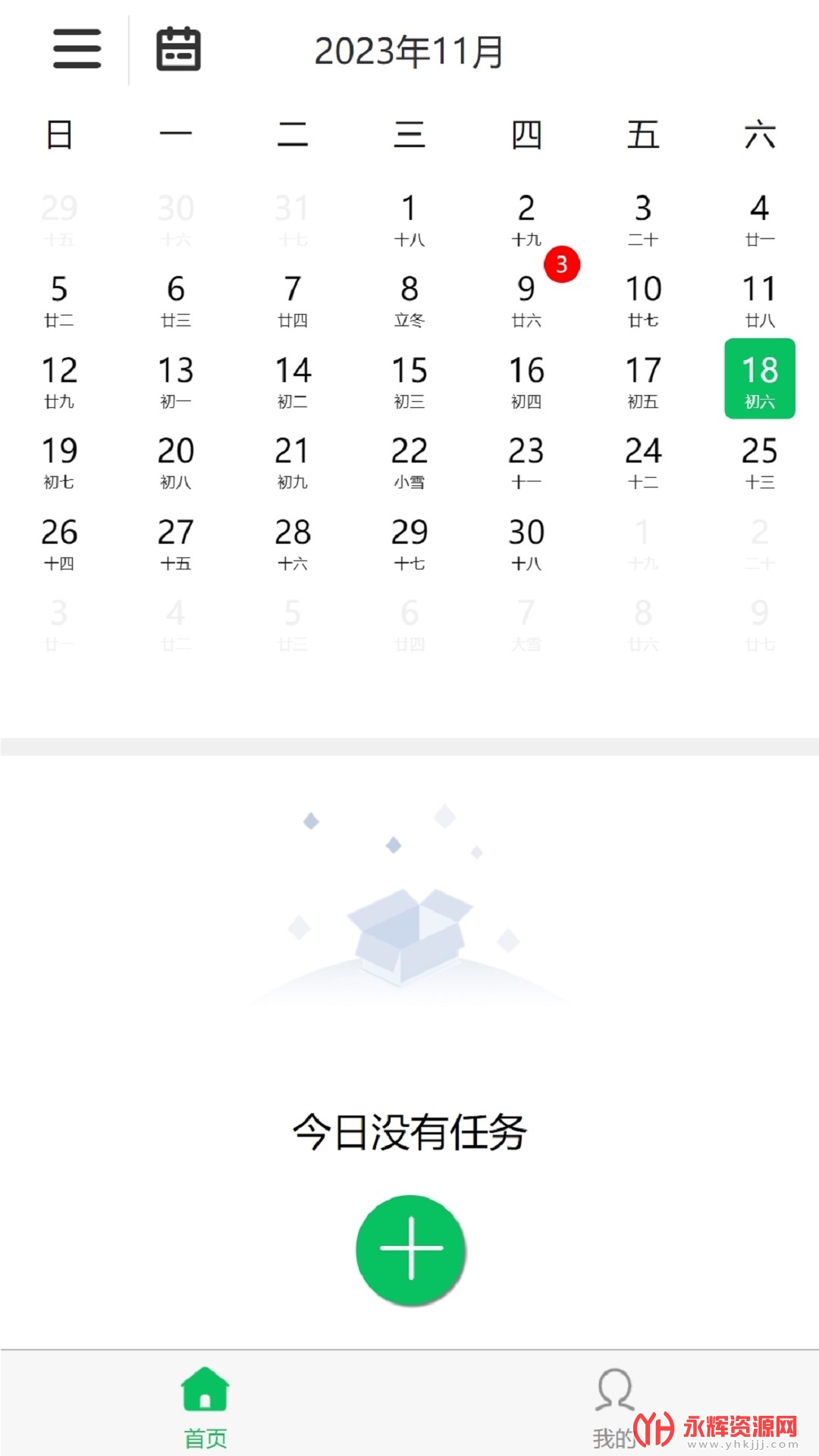Select December 7 marked 大雪
819x1456 pixels.
click(526, 622)
